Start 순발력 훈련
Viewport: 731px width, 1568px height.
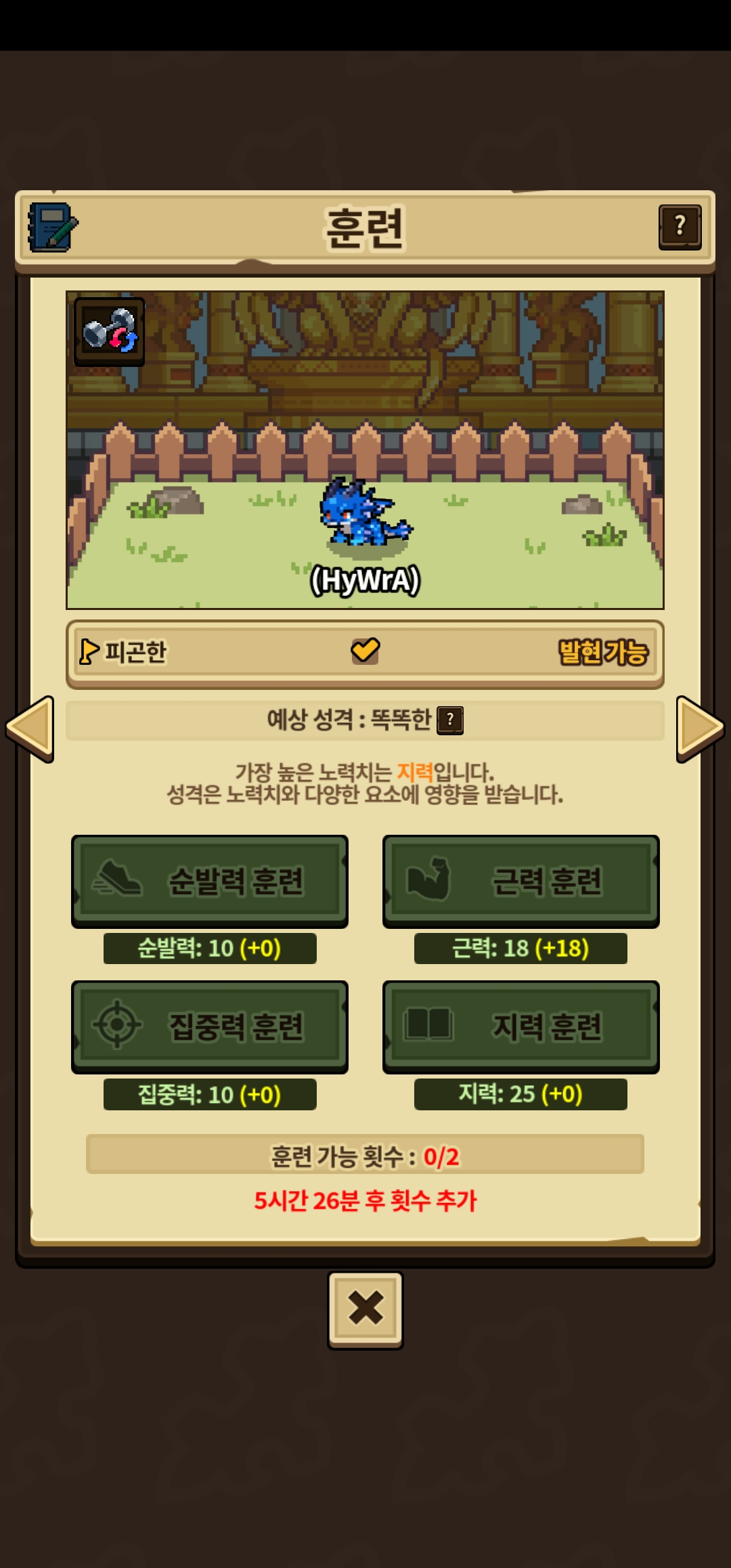pos(210,881)
